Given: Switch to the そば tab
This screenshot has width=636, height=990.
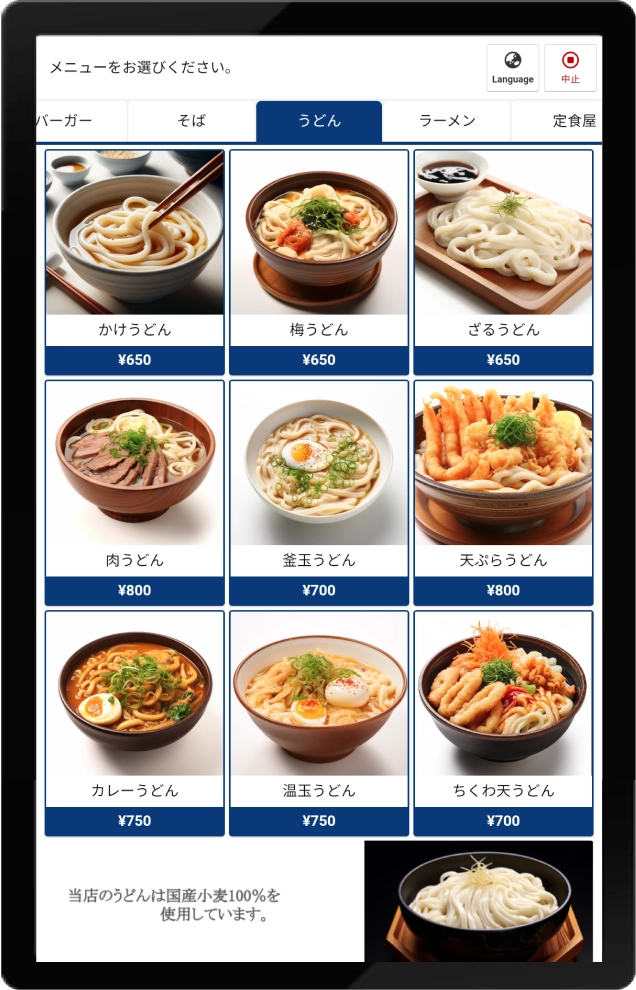Looking at the screenshot, I should click(x=191, y=121).
